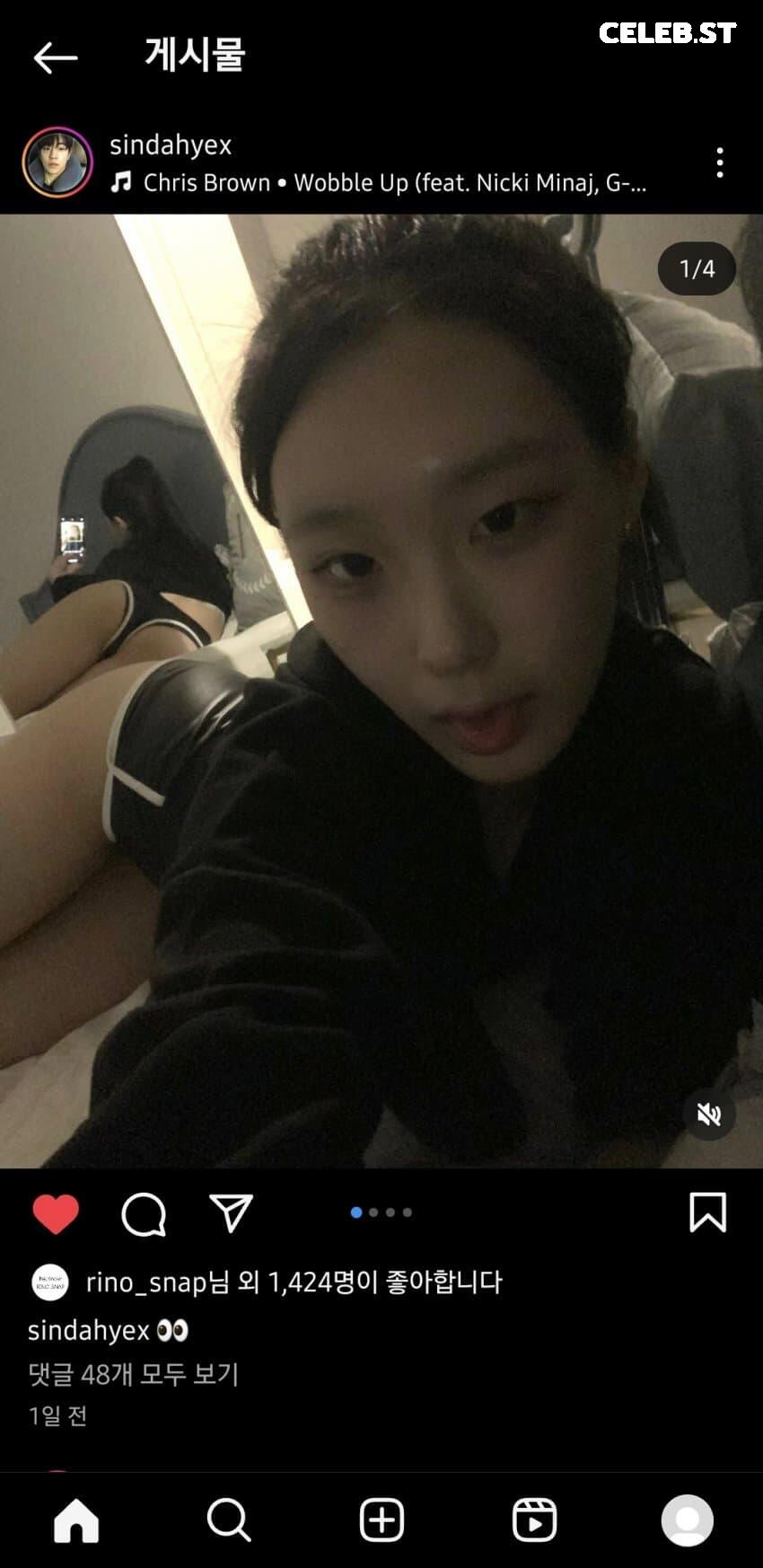763x1568 pixels.
Task: Open my profile tab
Action: 687,1520
